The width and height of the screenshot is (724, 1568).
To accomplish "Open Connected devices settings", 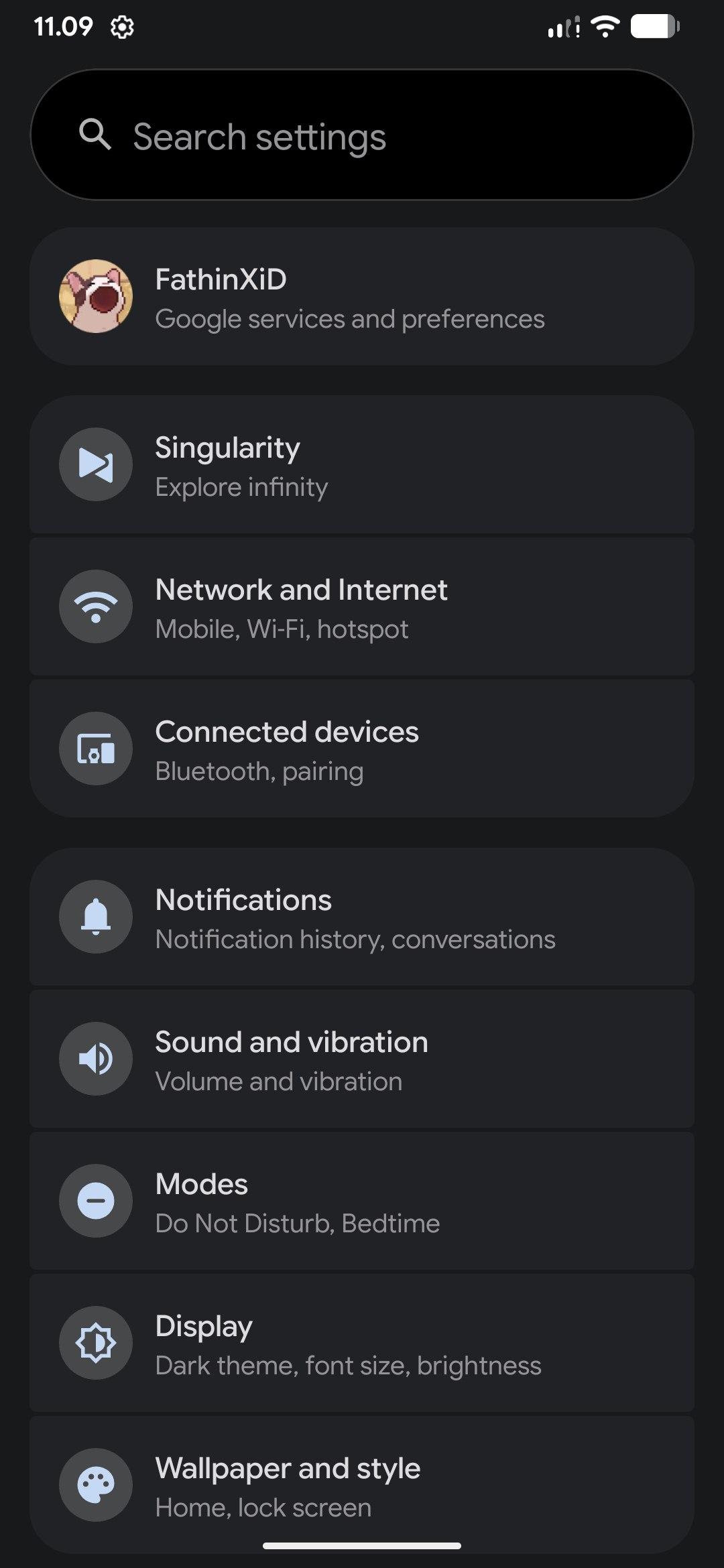I will coord(362,749).
